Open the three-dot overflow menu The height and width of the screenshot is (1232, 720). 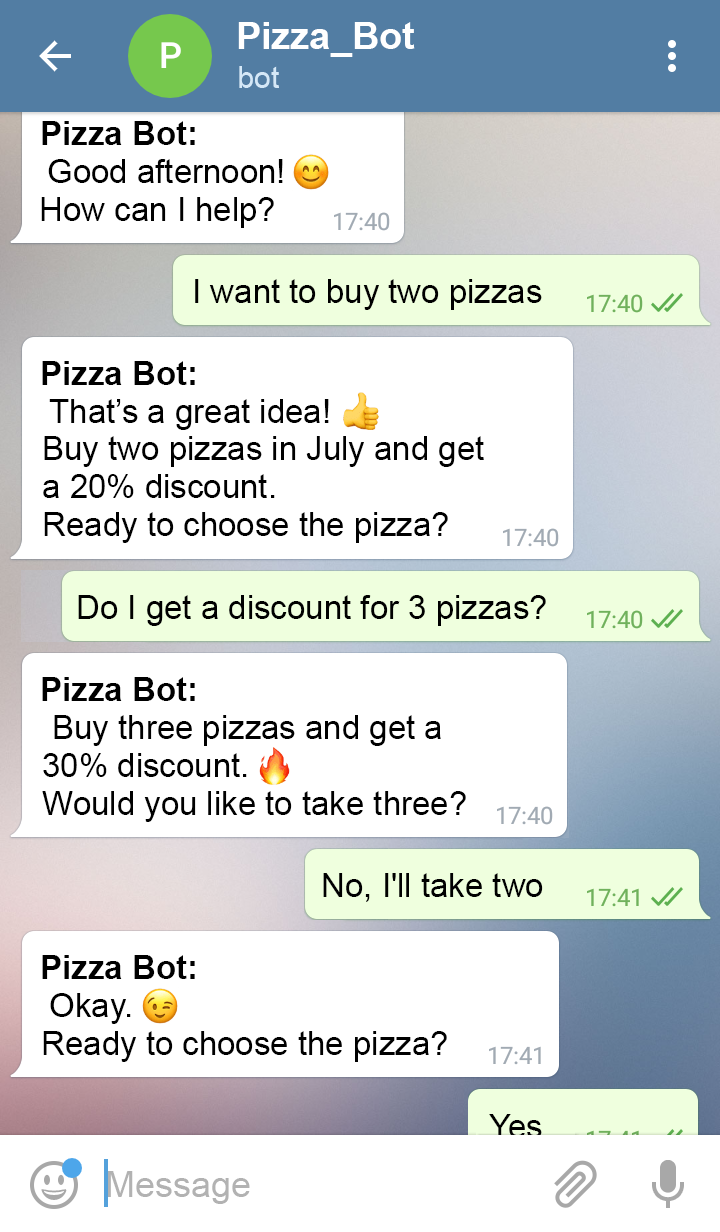(671, 56)
